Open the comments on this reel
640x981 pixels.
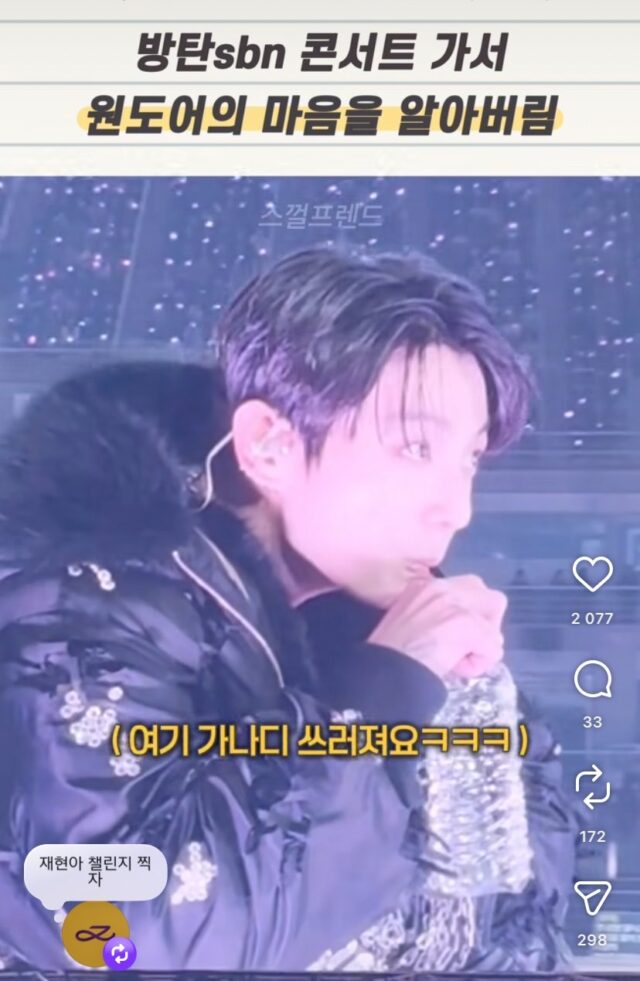point(592,681)
